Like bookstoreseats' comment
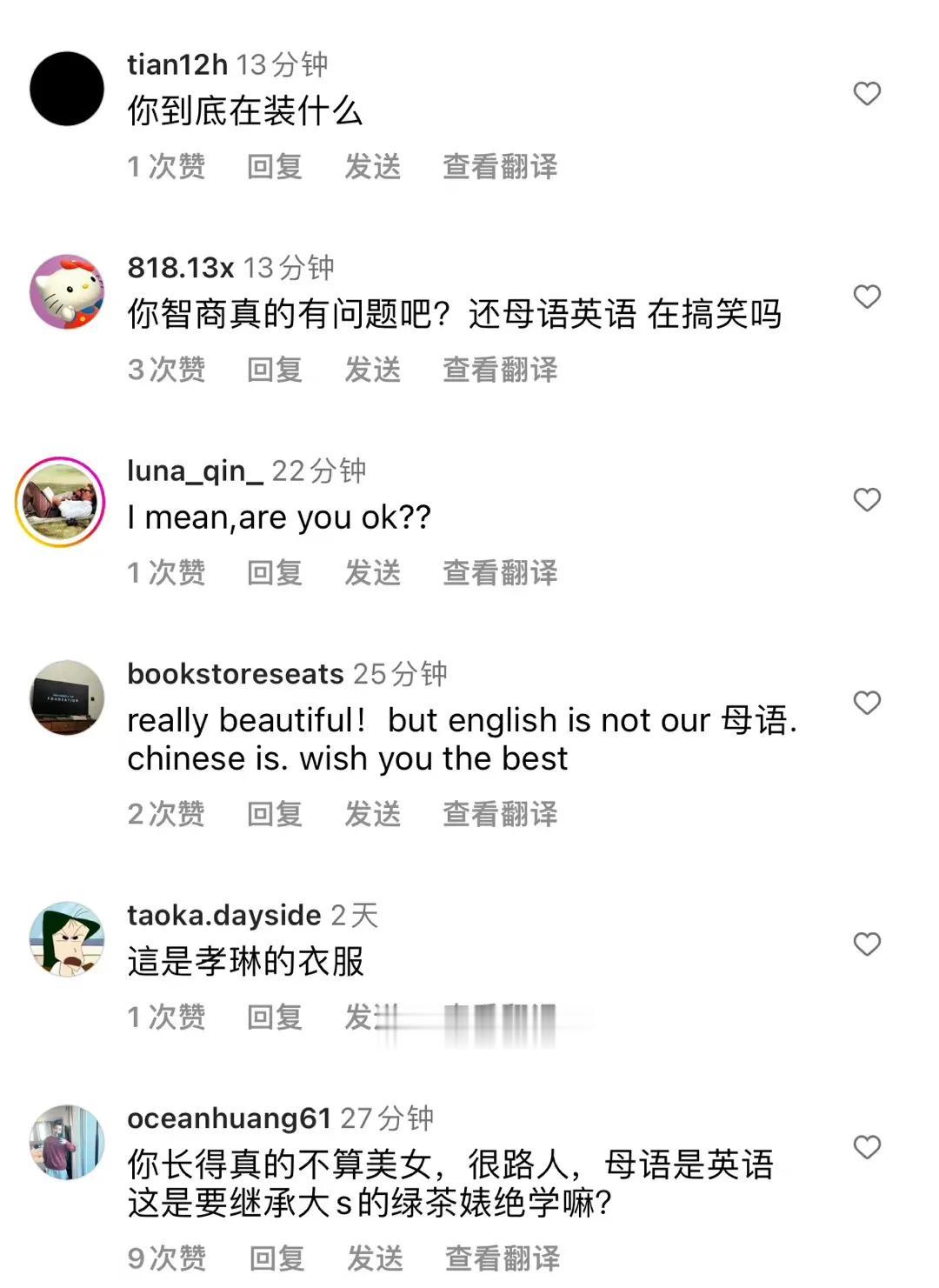939x1288 pixels. [x=867, y=703]
